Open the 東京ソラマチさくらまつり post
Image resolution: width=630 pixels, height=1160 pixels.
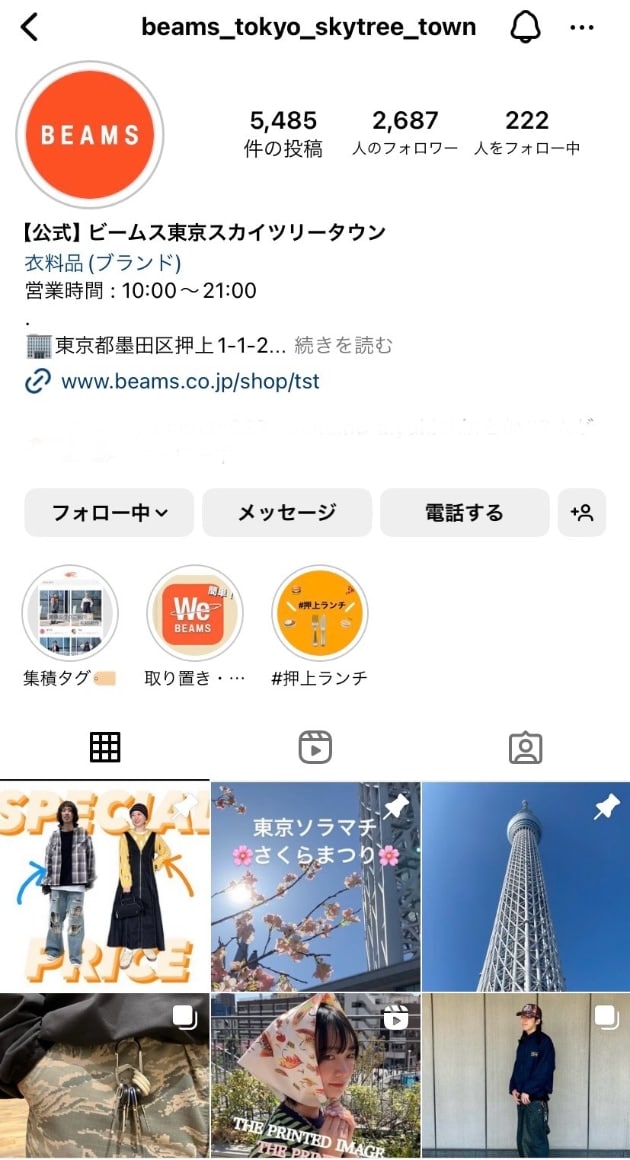coord(315,886)
